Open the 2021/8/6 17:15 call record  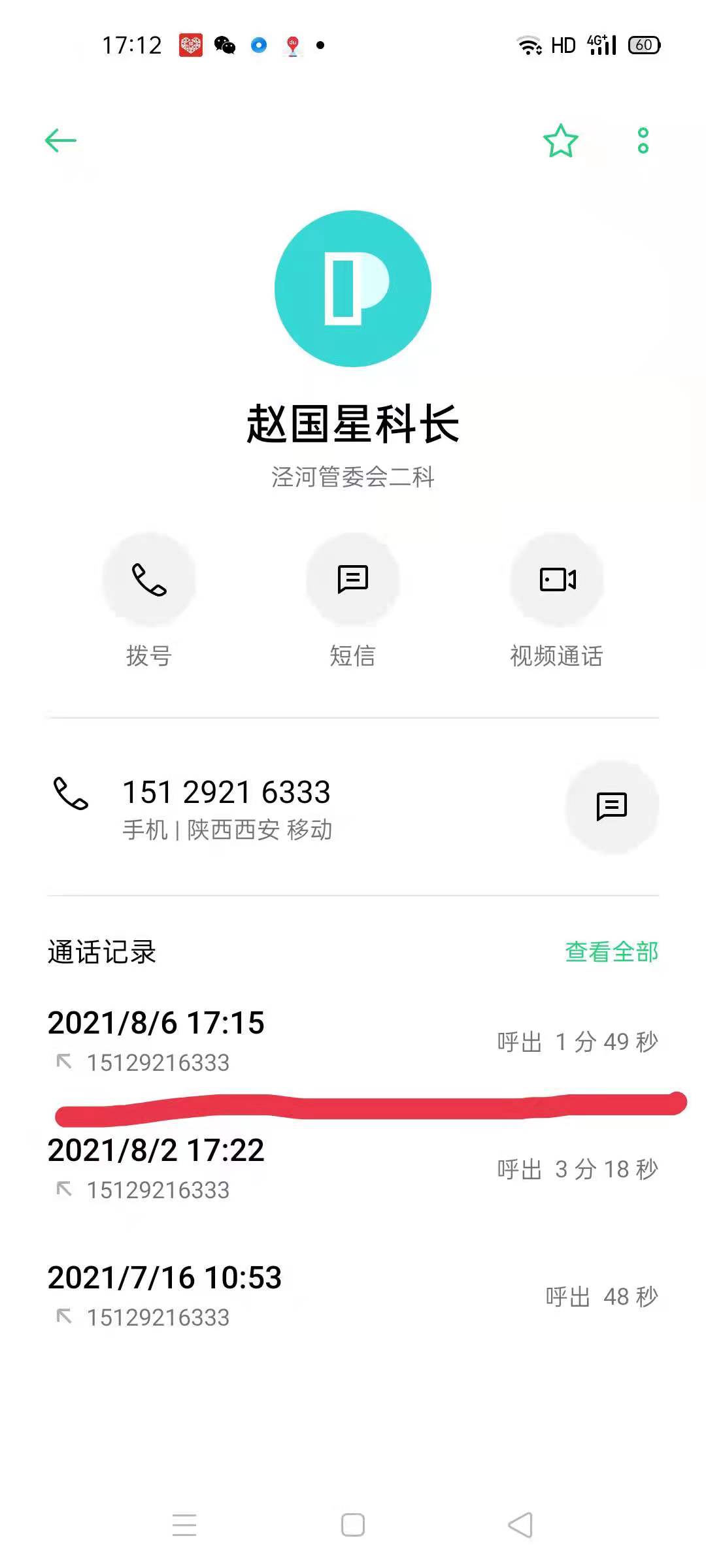pyautogui.click(x=353, y=1041)
